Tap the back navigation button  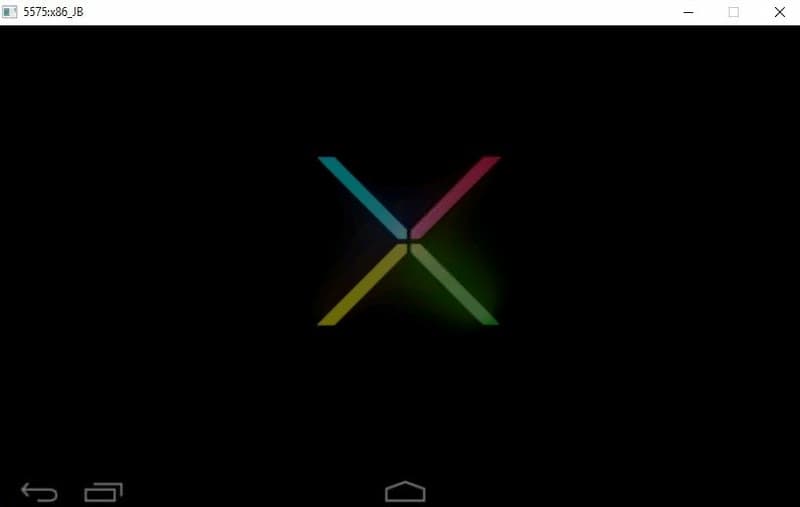click(x=40, y=491)
